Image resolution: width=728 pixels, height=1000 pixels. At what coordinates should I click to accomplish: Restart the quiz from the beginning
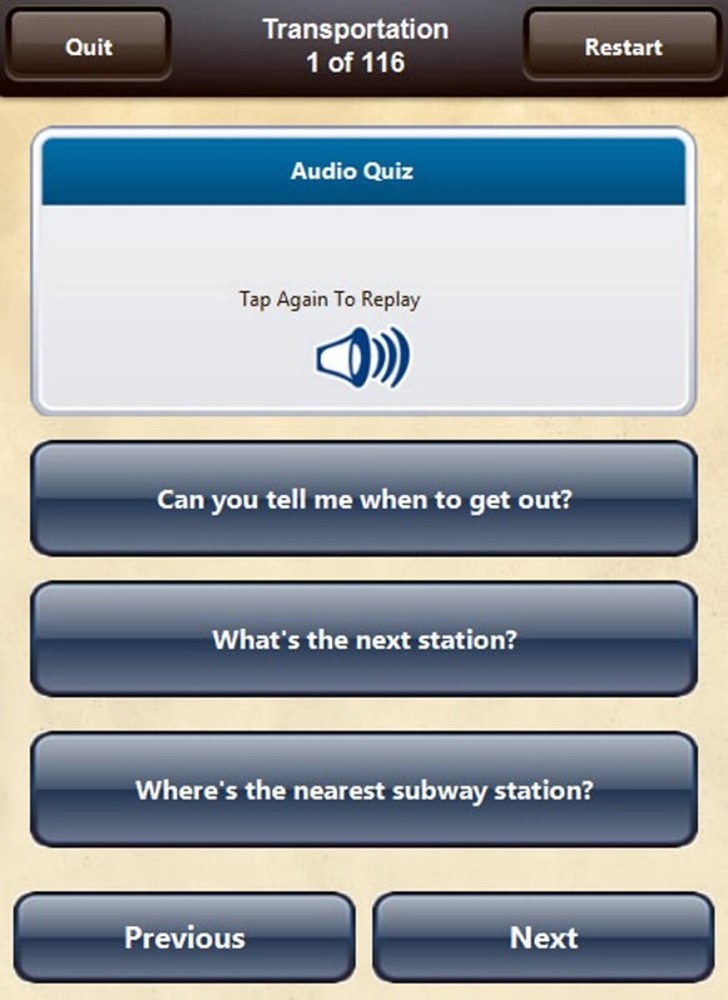point(623,46)
